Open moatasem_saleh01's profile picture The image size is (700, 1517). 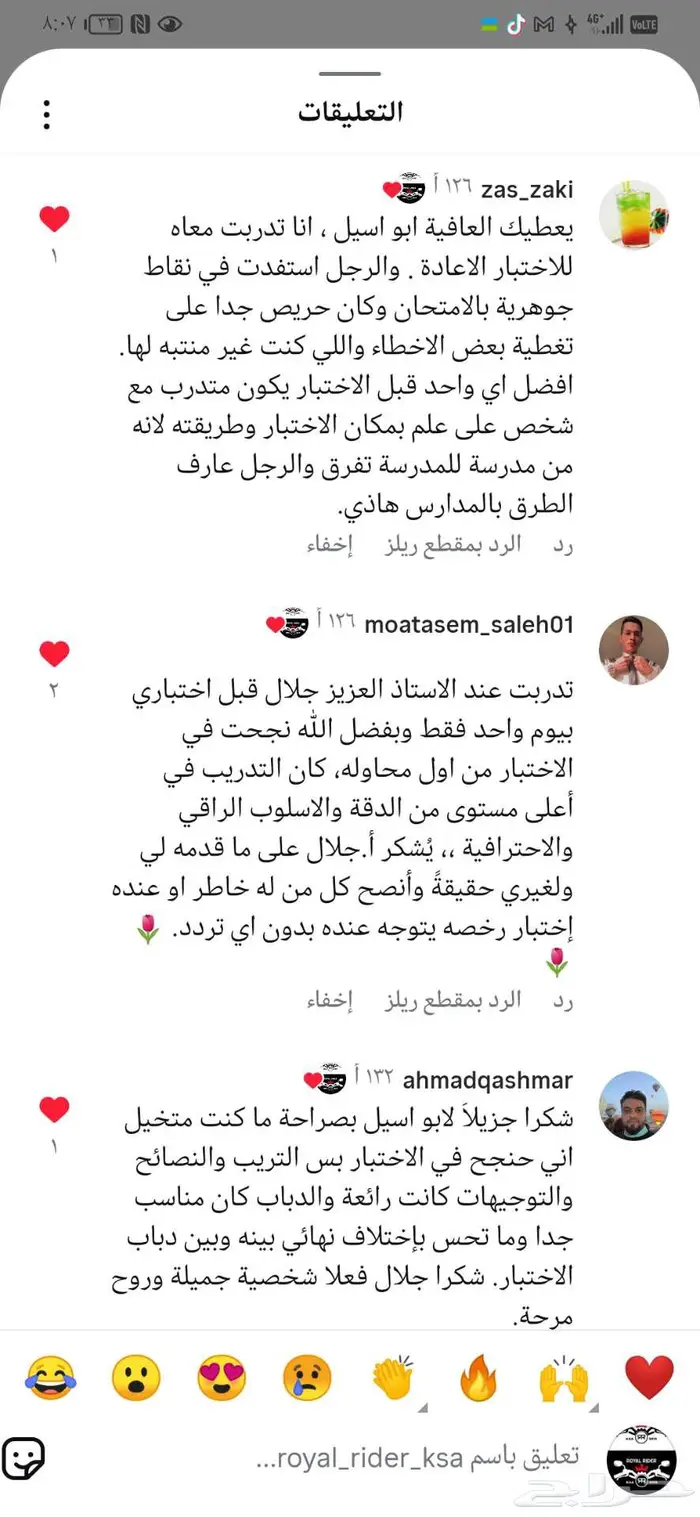(x=633, y=650)
